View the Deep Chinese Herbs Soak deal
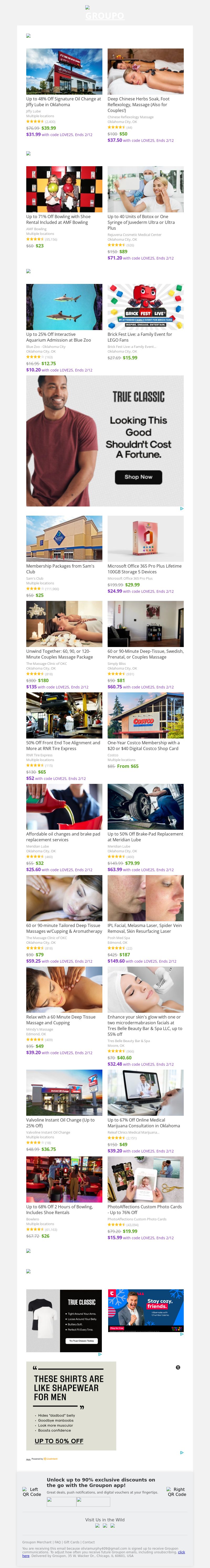Screen dimensions: 210x1568 (x=145, y=72)
